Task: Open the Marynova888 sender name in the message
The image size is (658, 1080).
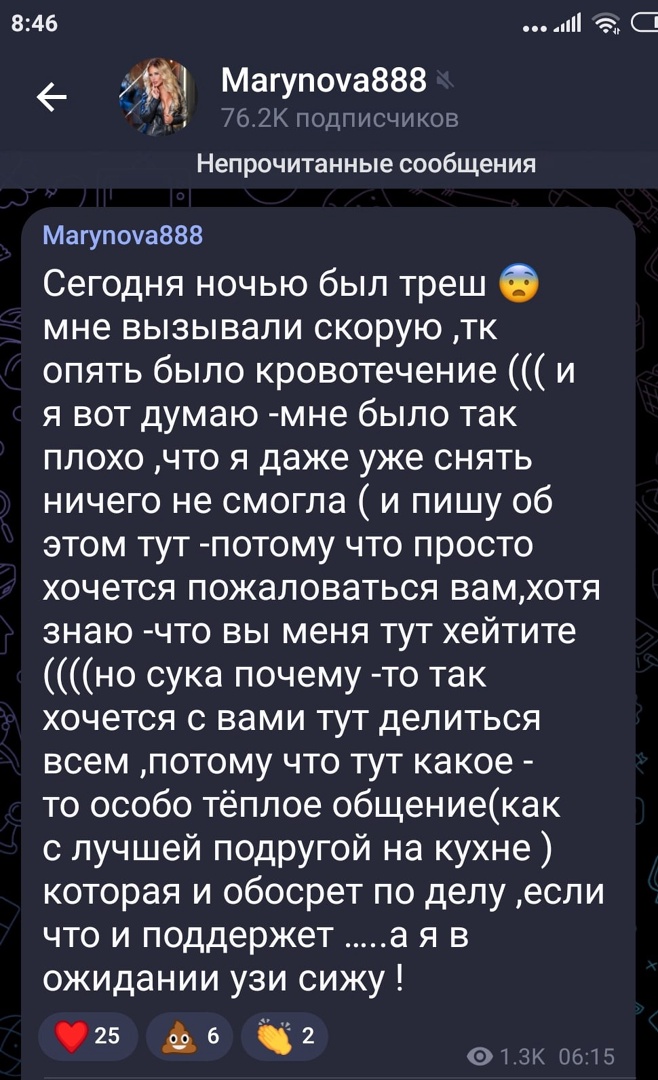Action: (x=123, y=235)
